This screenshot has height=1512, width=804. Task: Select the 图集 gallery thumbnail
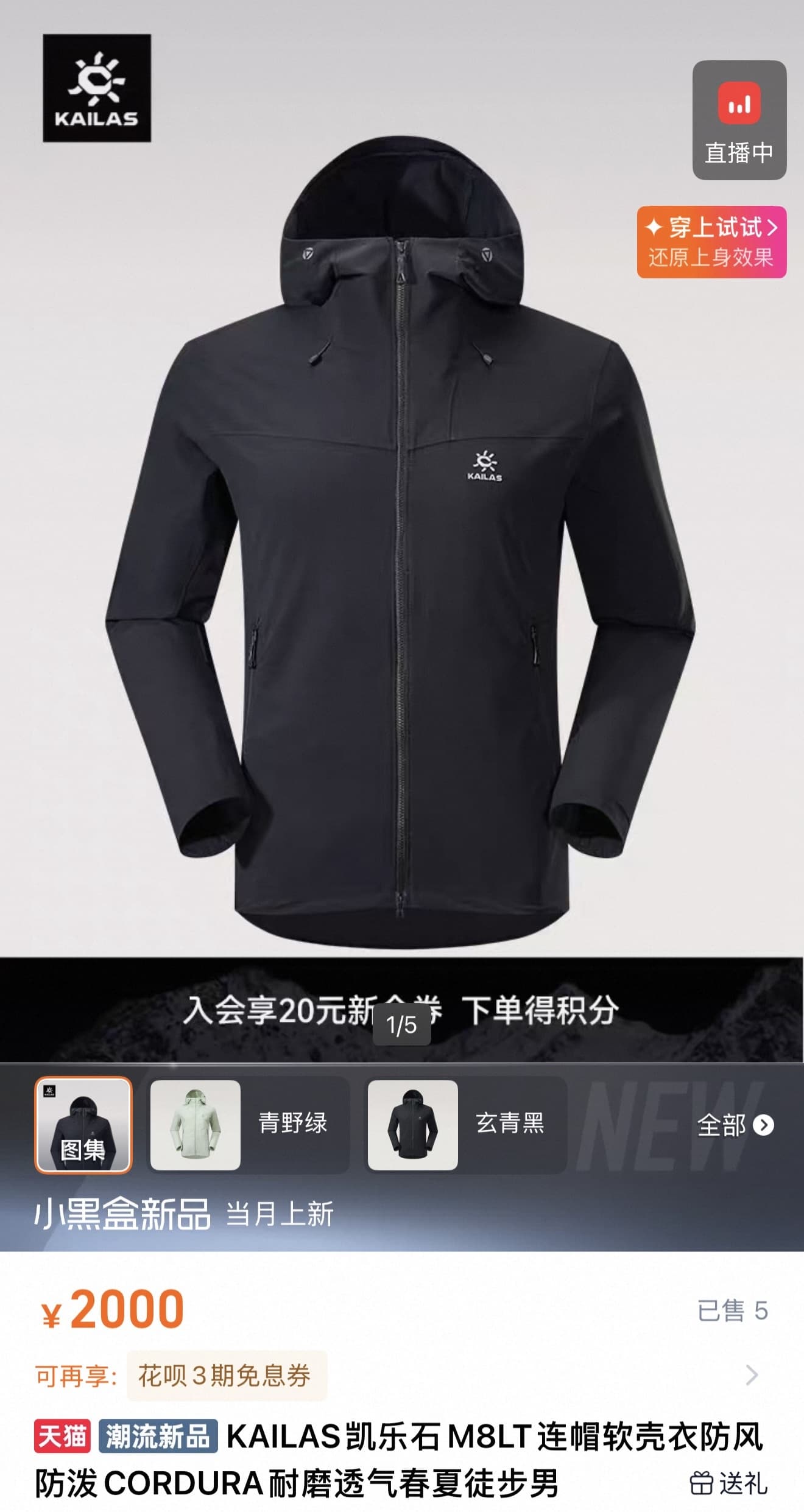[83, 1125]
